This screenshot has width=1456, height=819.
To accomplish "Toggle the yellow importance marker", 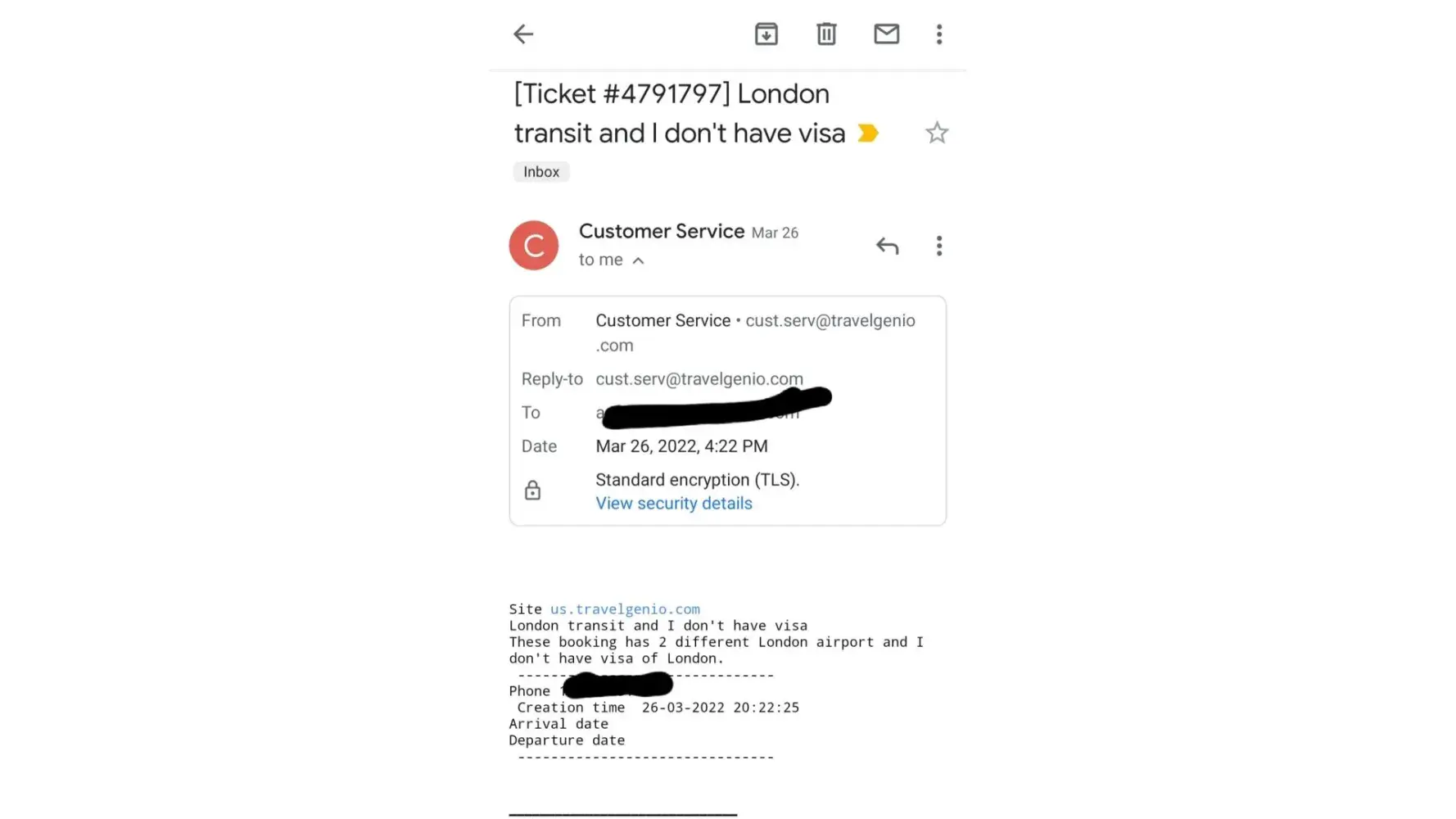I will [x=868, y=133].
